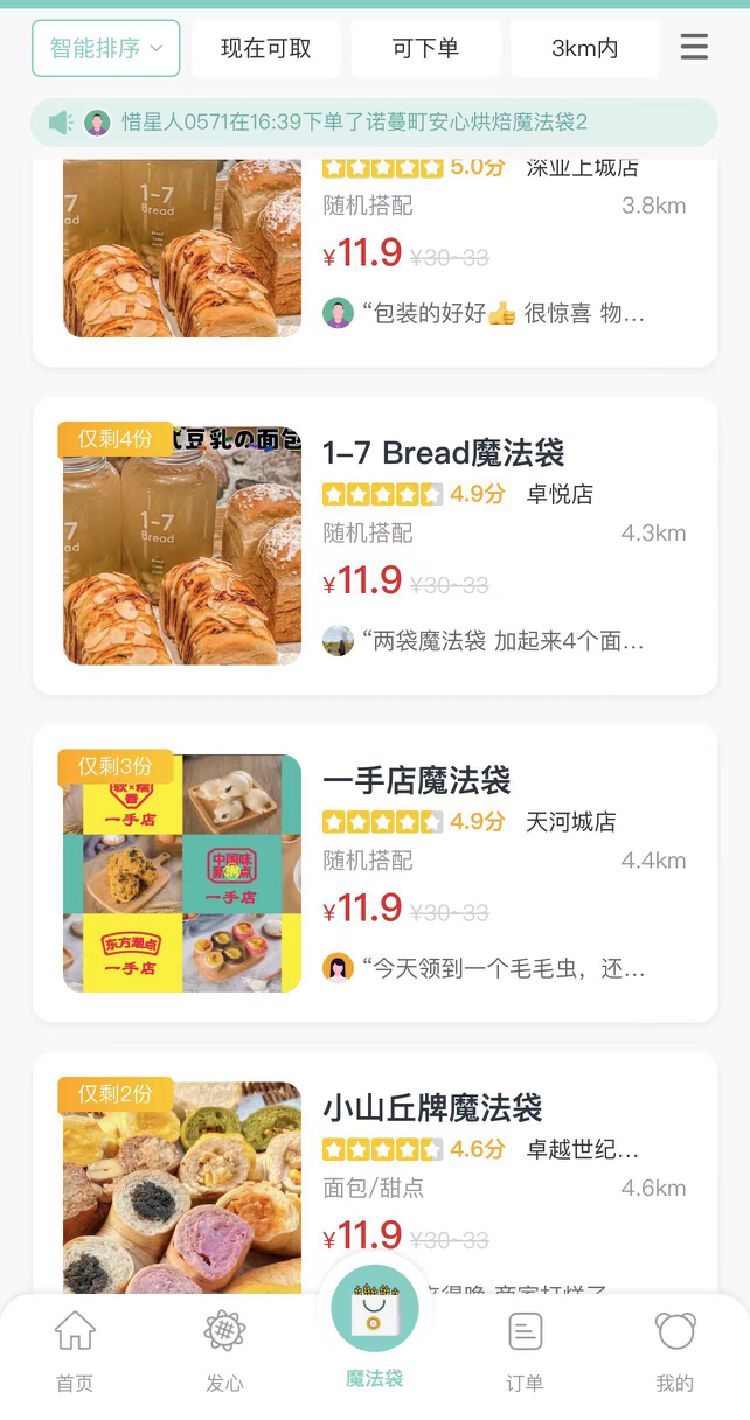Viewport: 750px width, 1420px height.
Task: Open the 1-7 Bread魔法袋 card at 卓悦店
Action: [375, 546]
